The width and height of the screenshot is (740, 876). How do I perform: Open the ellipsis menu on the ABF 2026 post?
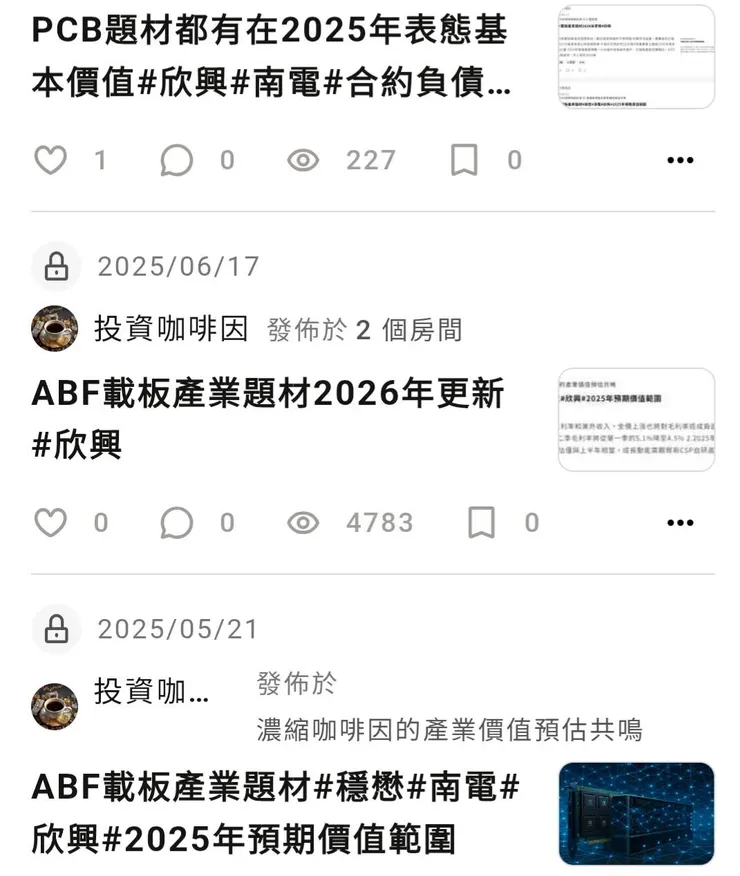[679, 522]
